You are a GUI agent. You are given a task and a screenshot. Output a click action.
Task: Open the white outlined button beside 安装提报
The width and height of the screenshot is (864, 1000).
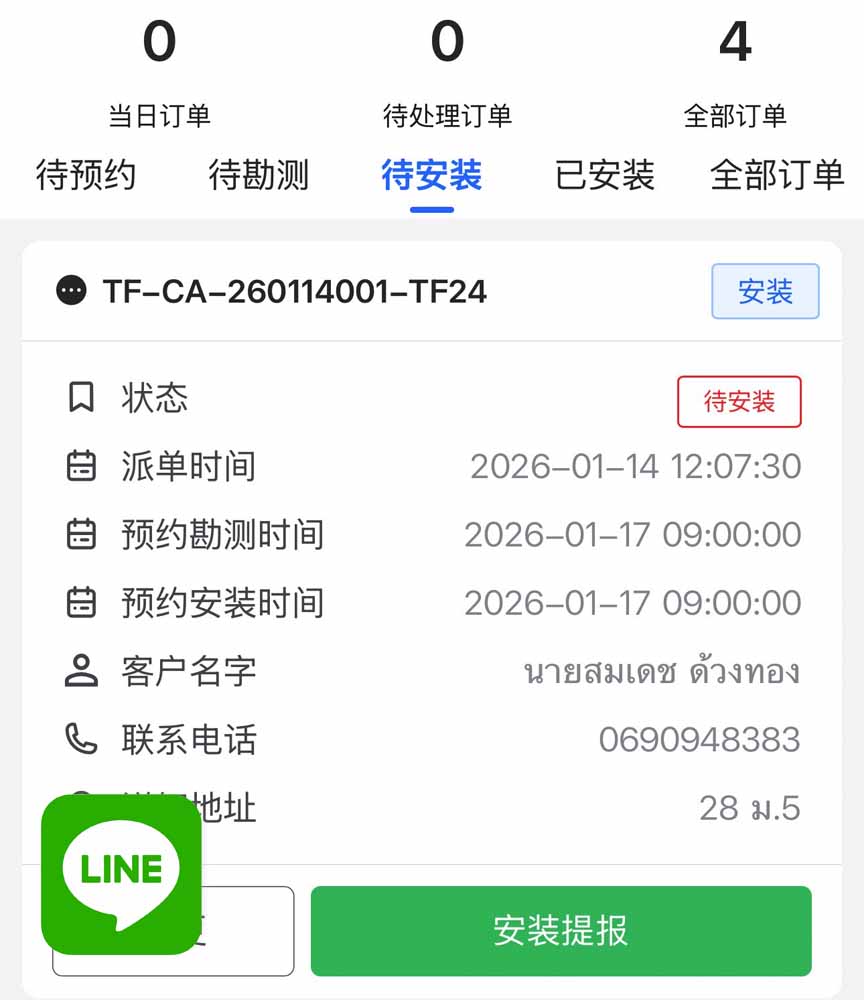[x=250, y=930]
